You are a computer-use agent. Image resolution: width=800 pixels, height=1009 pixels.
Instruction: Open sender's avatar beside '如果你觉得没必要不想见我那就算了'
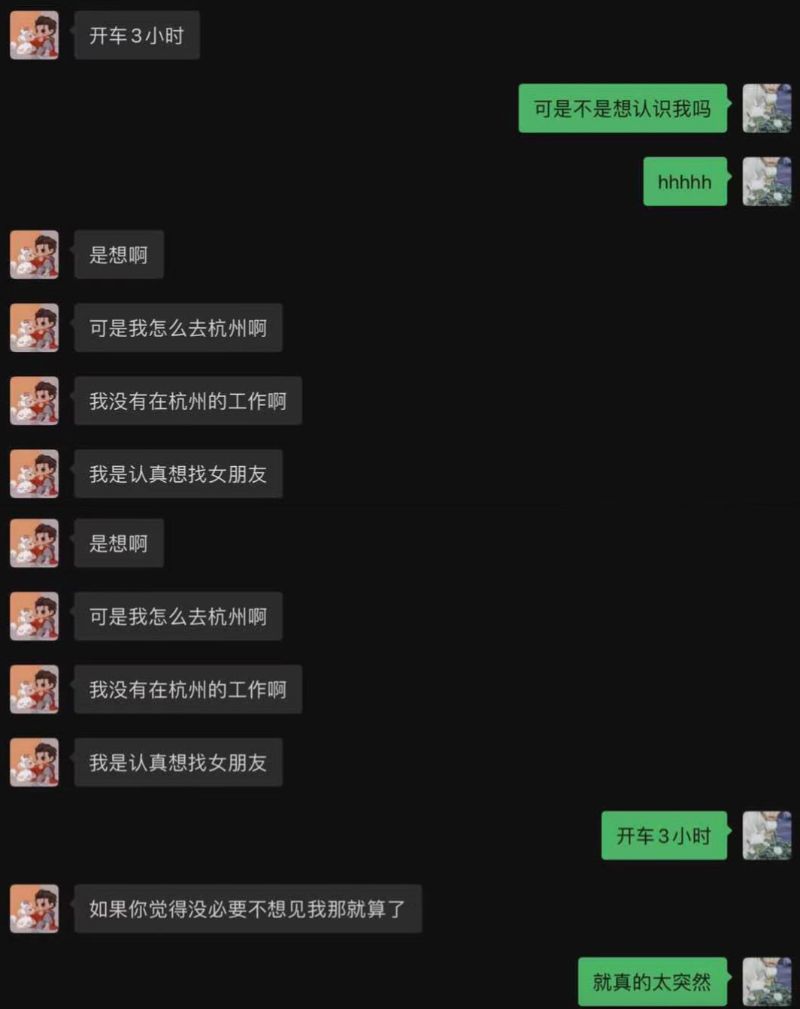34,909
